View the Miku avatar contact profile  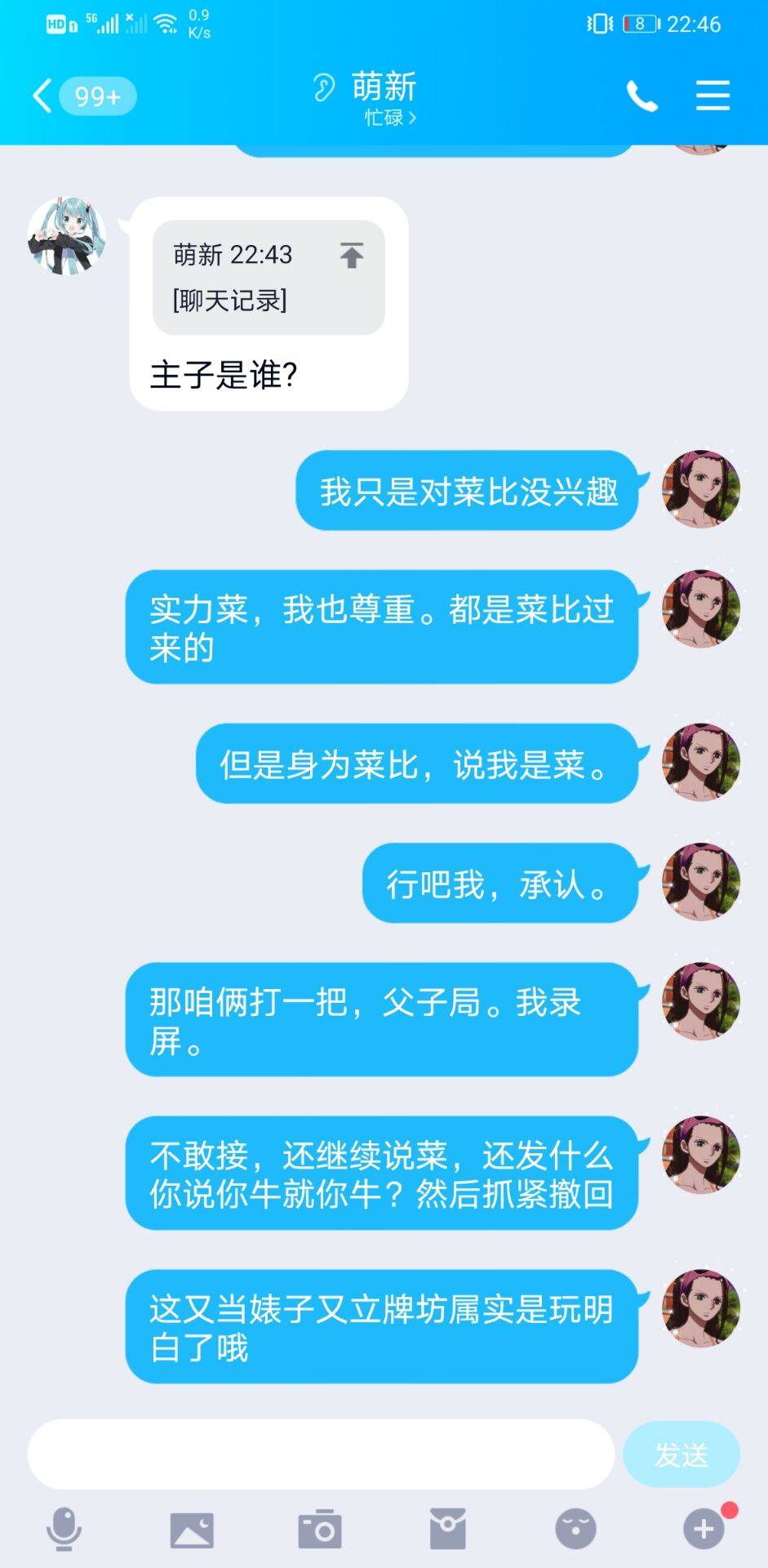pyautogui.click(x=67, y=236)
